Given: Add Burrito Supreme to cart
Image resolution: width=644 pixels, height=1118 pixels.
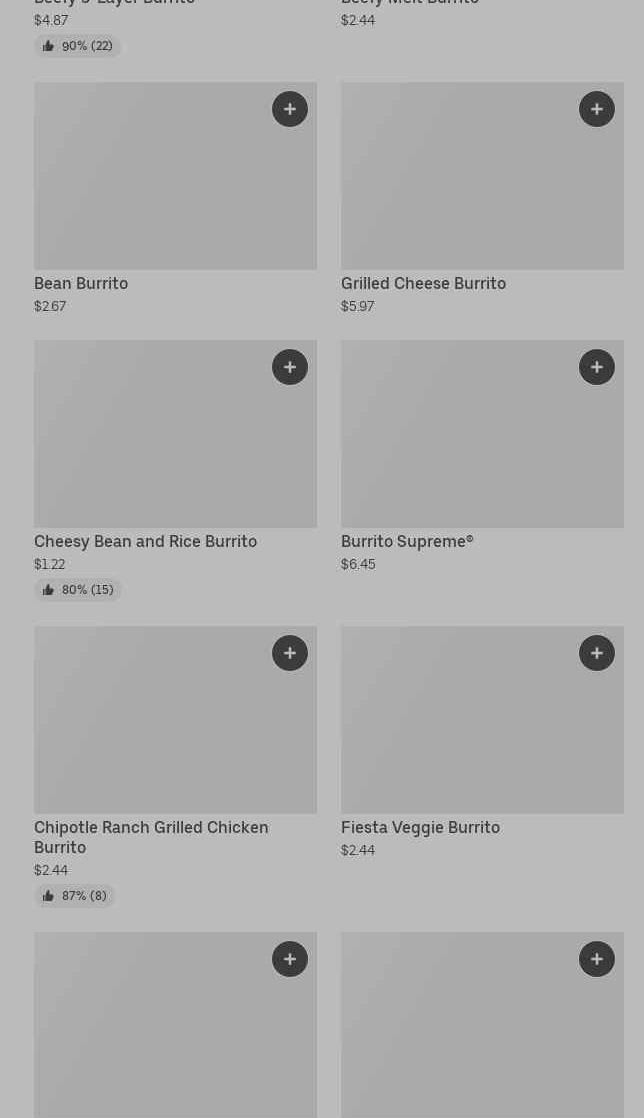Looking at the screenshot, I should 597,367.
